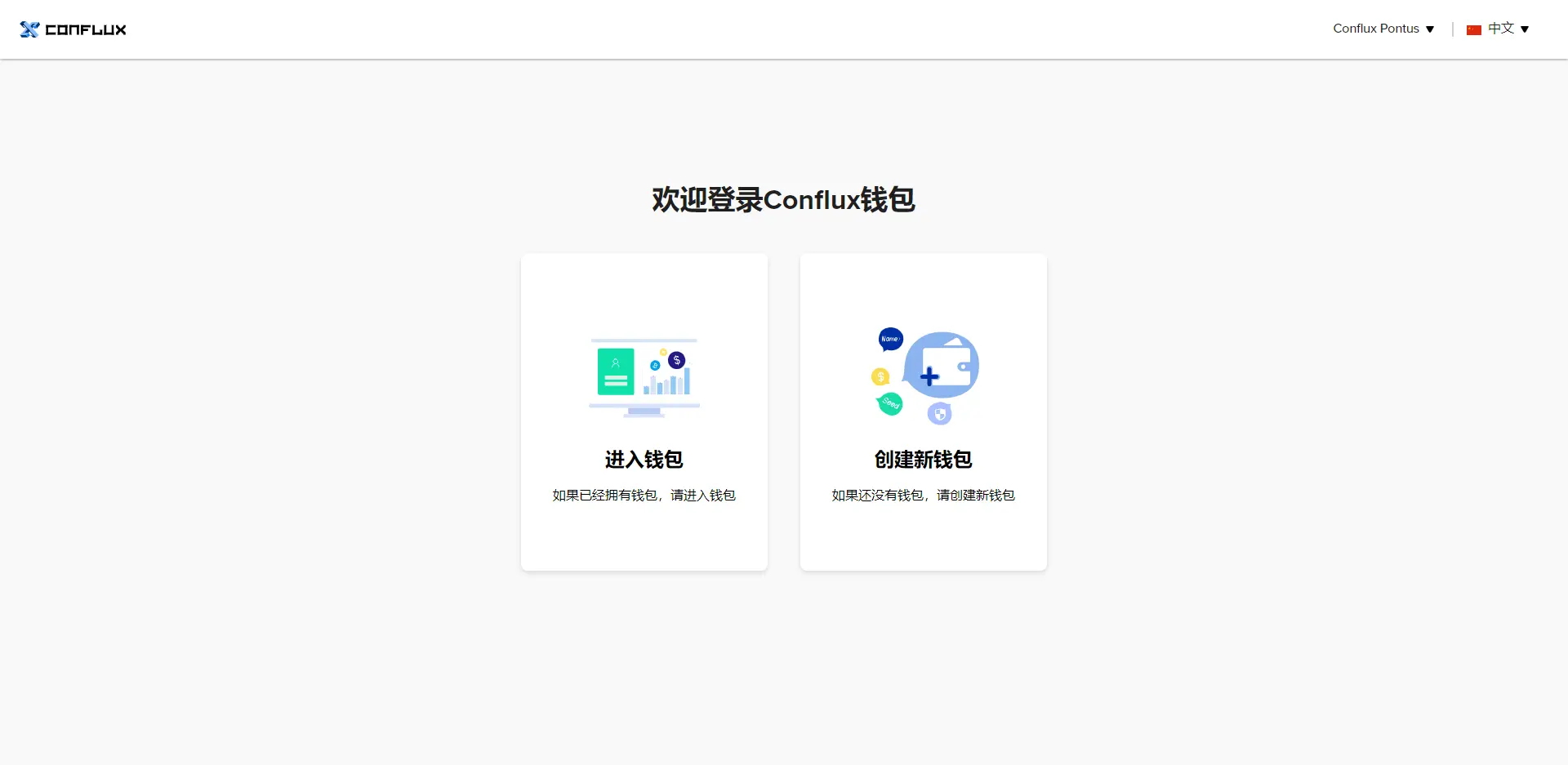The height and width of the screenshot is (765, 1568).
Task: Open the 进入钱包 card
Action: pyautogui.click(x=644, y=411)
